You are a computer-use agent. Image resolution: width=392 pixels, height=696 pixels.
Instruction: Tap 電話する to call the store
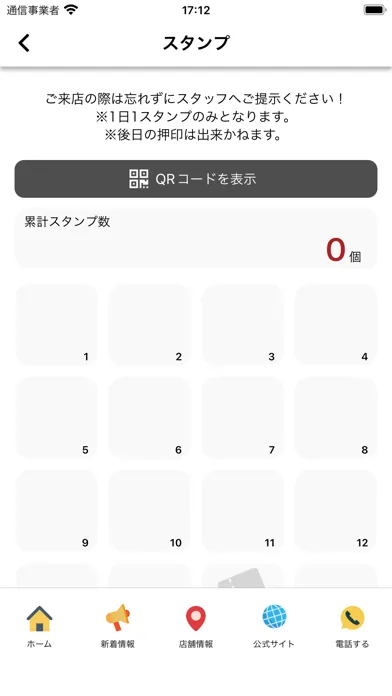click(x=352, y=626)
